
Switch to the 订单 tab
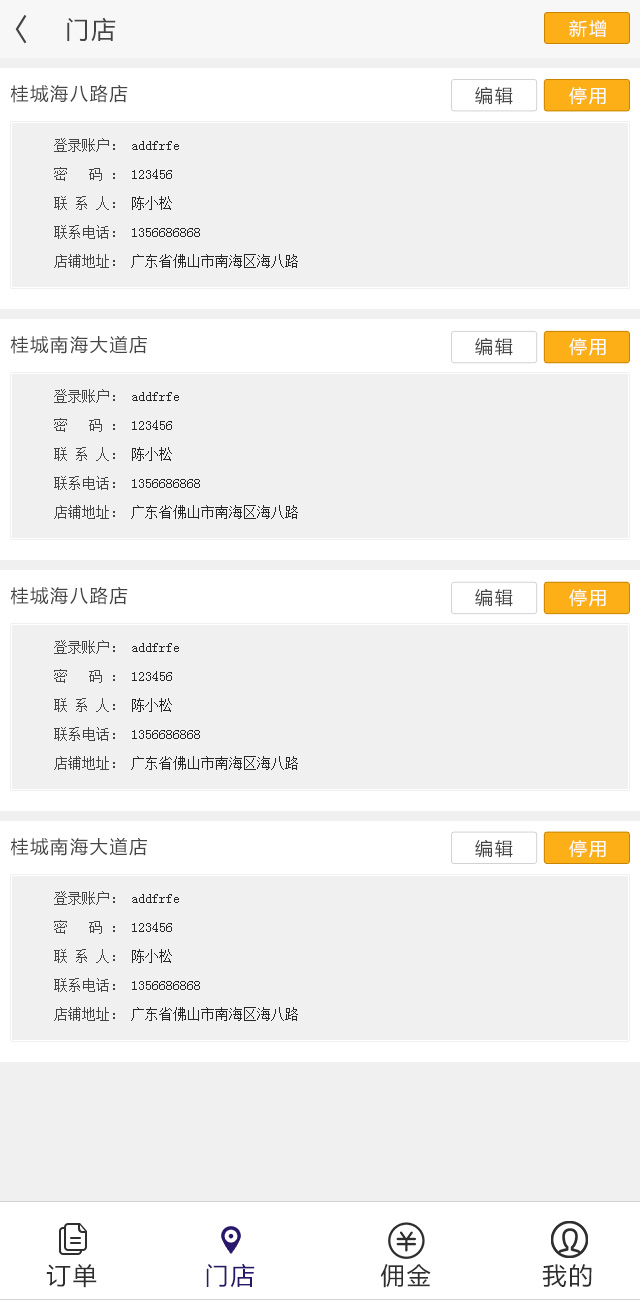click(x=72, y=1255)
